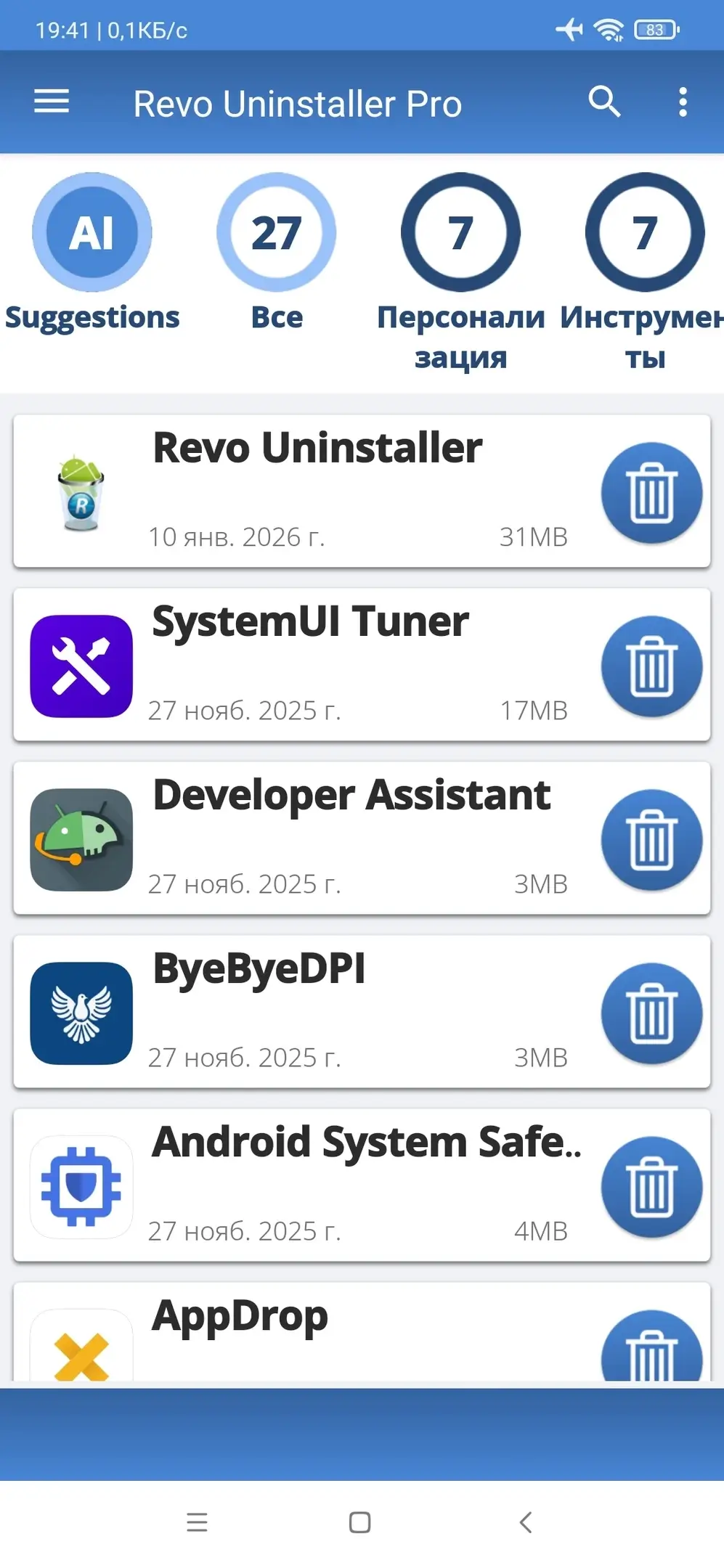
Task: Remove ByeByeDPI via its trash button
Action: [651, 1013]
